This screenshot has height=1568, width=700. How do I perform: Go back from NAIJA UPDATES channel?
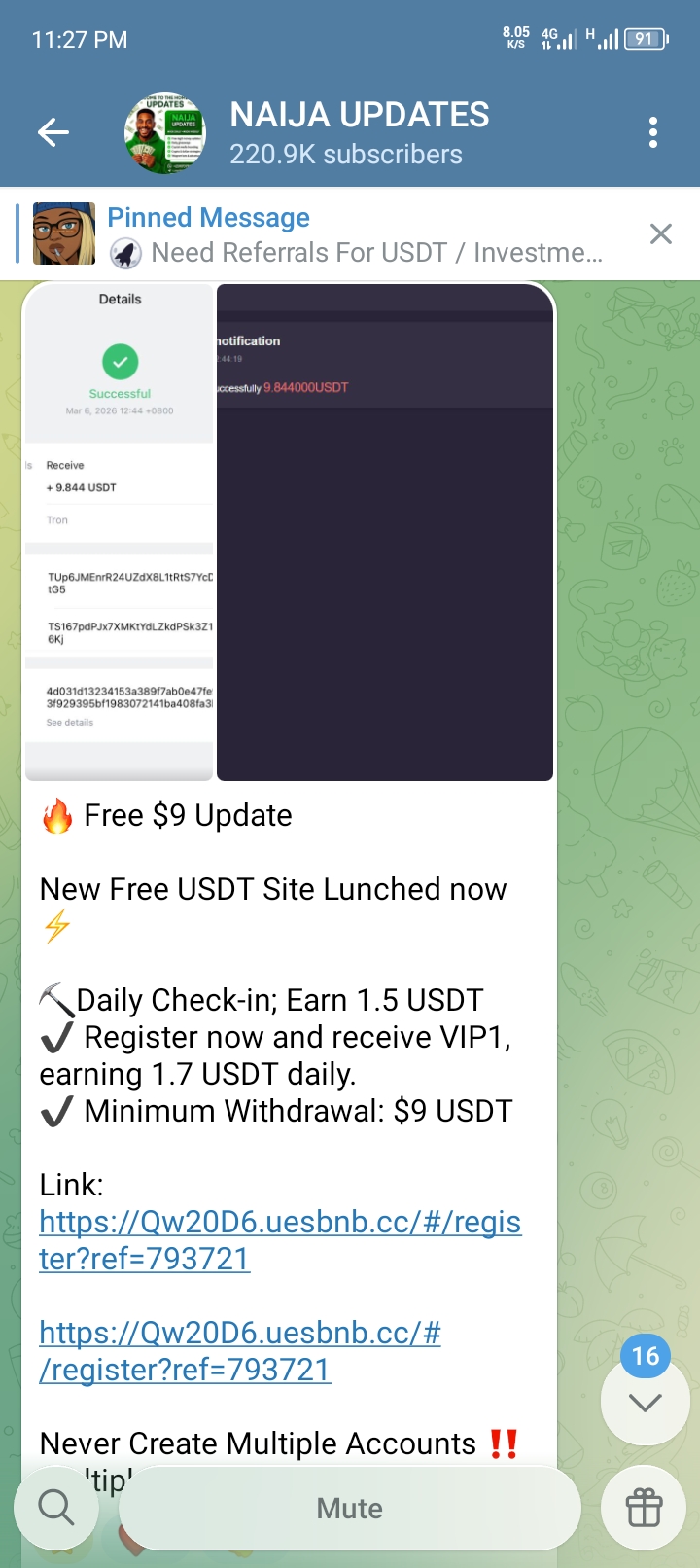click(53, 132)
